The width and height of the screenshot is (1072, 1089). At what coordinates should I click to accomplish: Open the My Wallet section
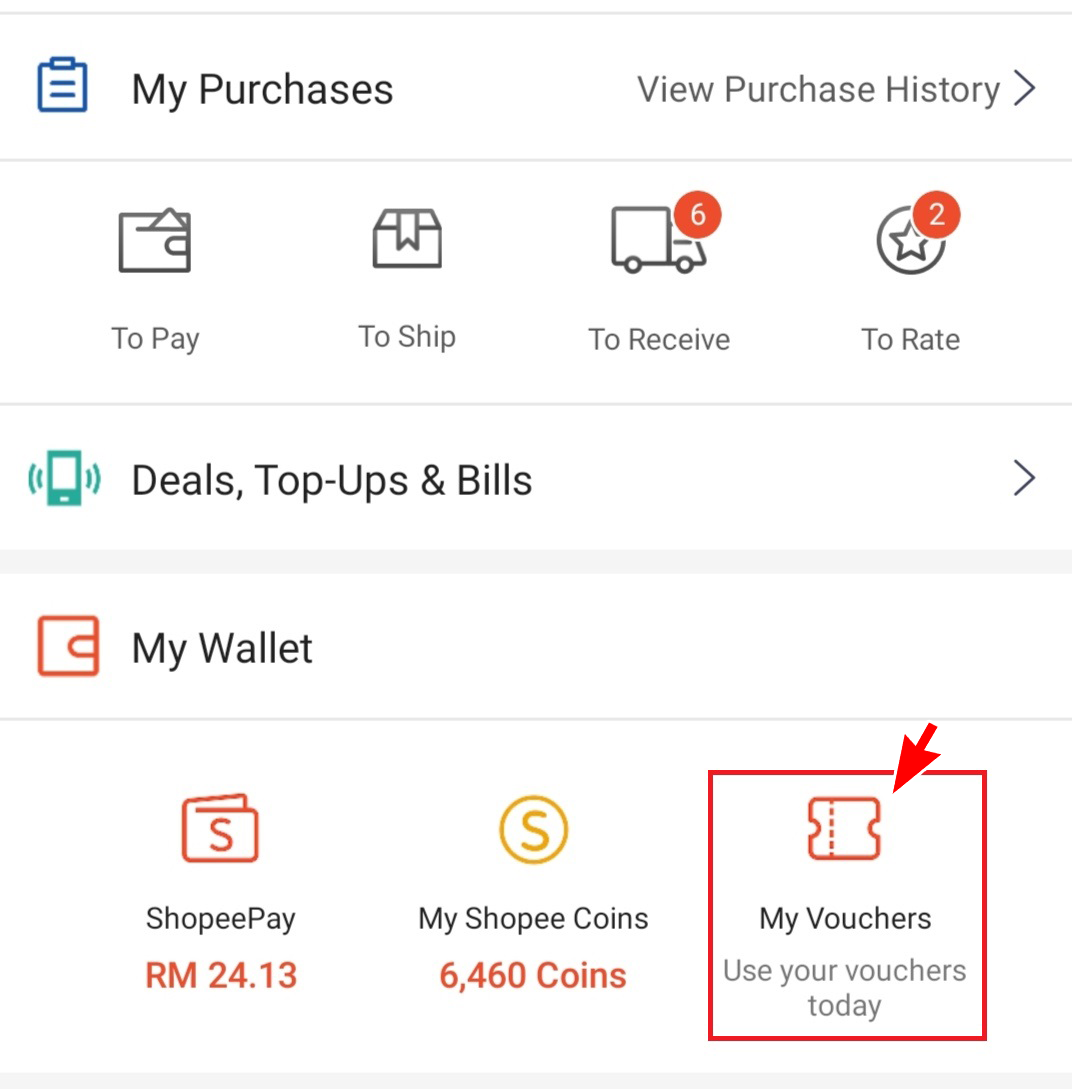222,648
